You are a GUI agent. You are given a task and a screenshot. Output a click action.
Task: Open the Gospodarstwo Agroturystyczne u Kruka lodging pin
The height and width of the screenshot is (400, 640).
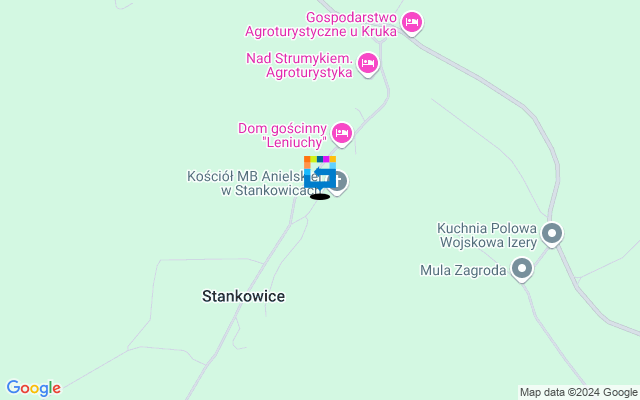coord(412,22)
